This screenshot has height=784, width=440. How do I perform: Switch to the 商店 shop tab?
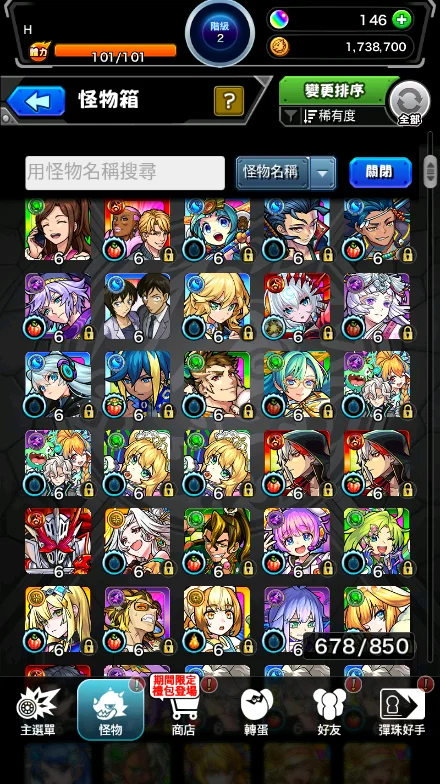tap(183, 712)
